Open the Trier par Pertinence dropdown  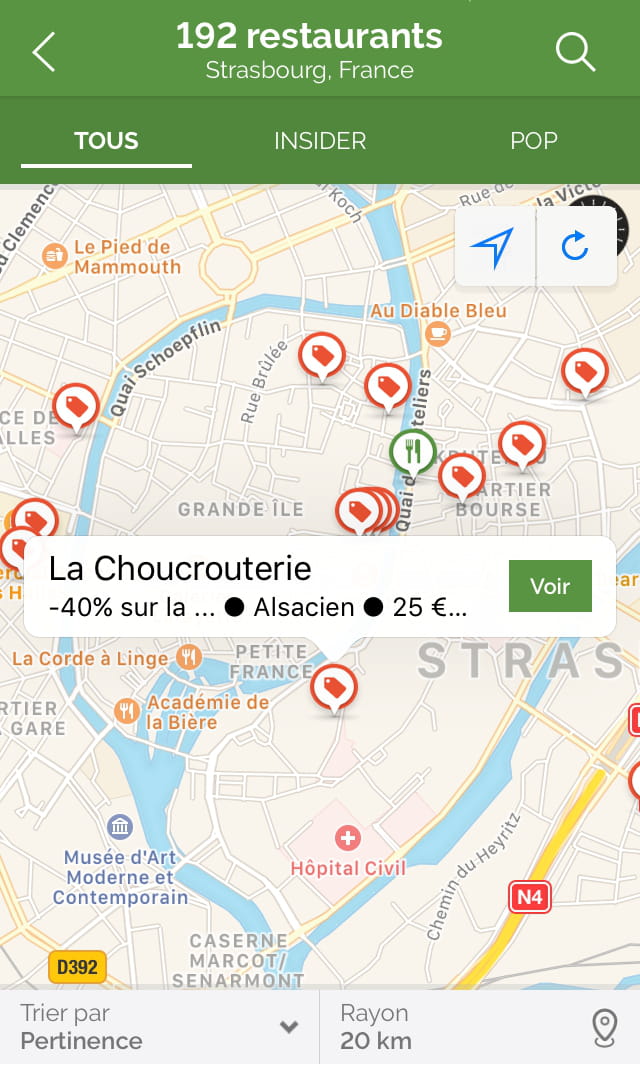tap(160, 1027)
